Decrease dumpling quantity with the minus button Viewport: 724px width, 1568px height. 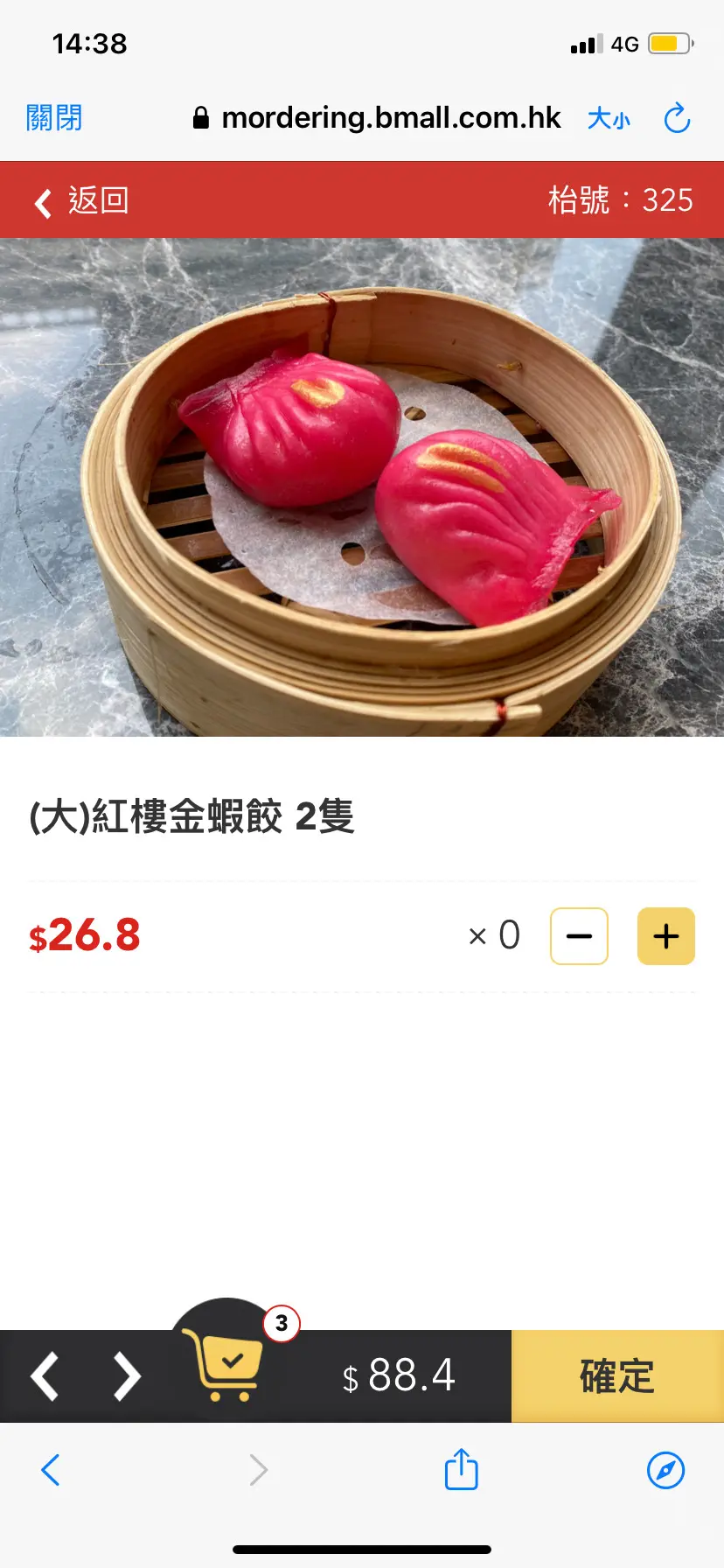pyautogui.click(x=579, y=936)
